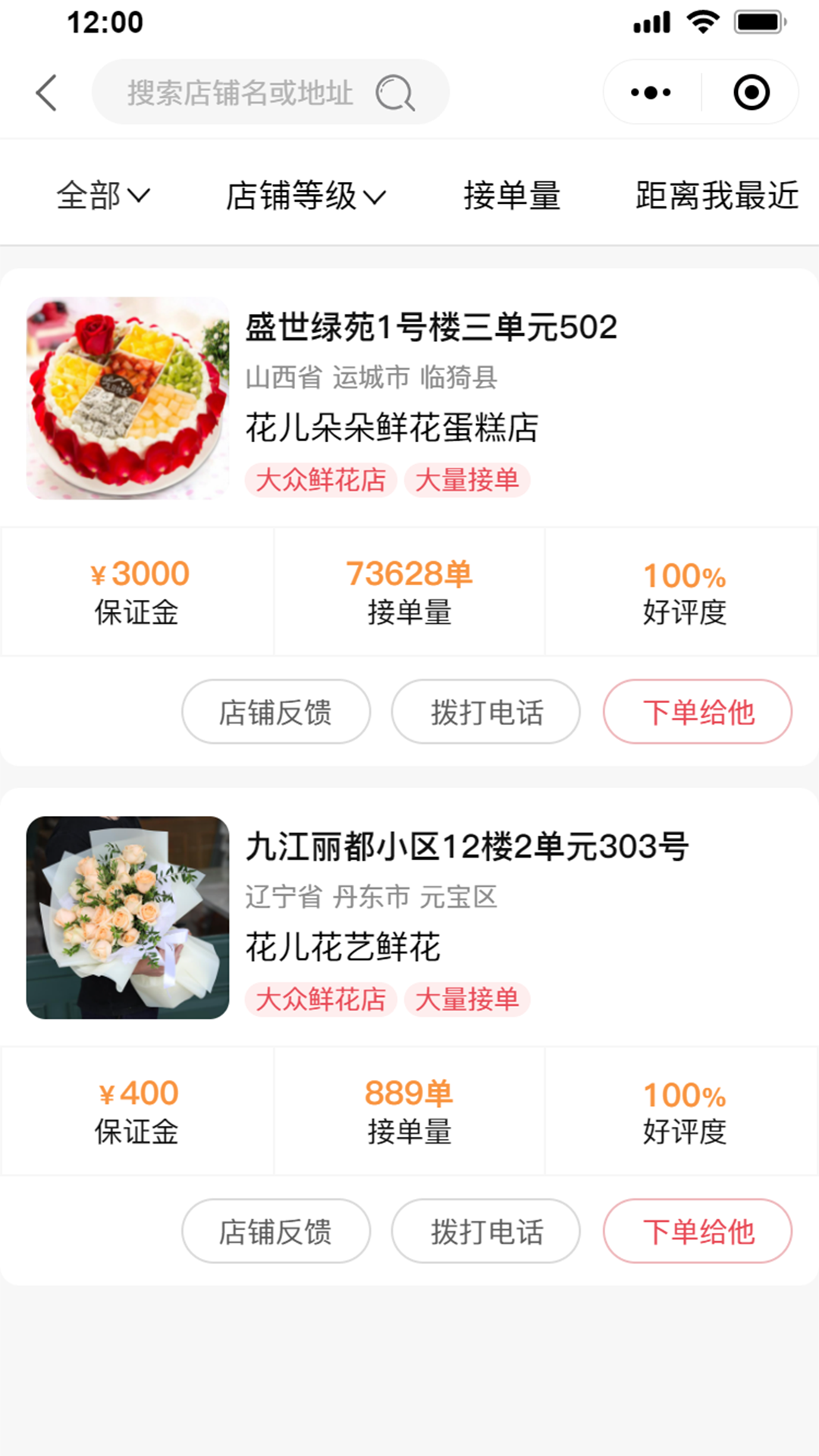The width and height of the screenshot is (819, 1456).
Task: Tap 店铺反馈 for 花儿朵朵鲜花蛋糕店
Action: pos(276,712)
